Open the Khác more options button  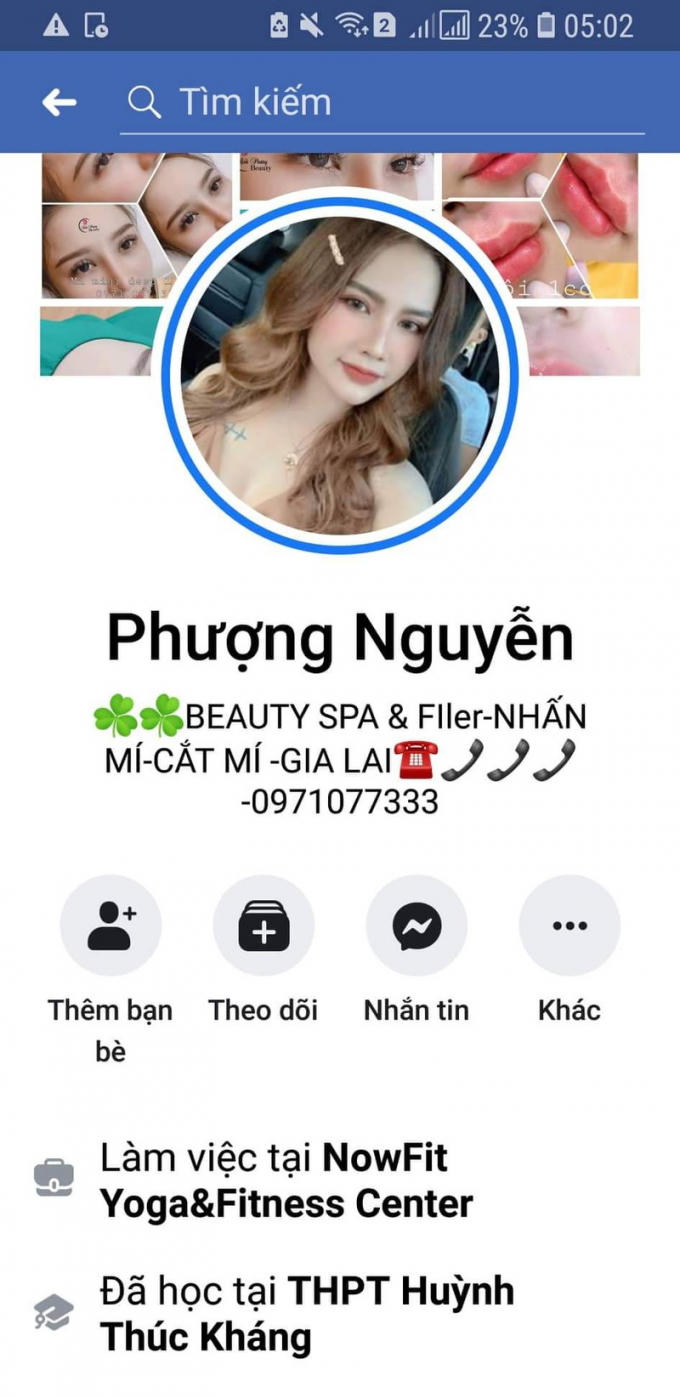(569, 926)
